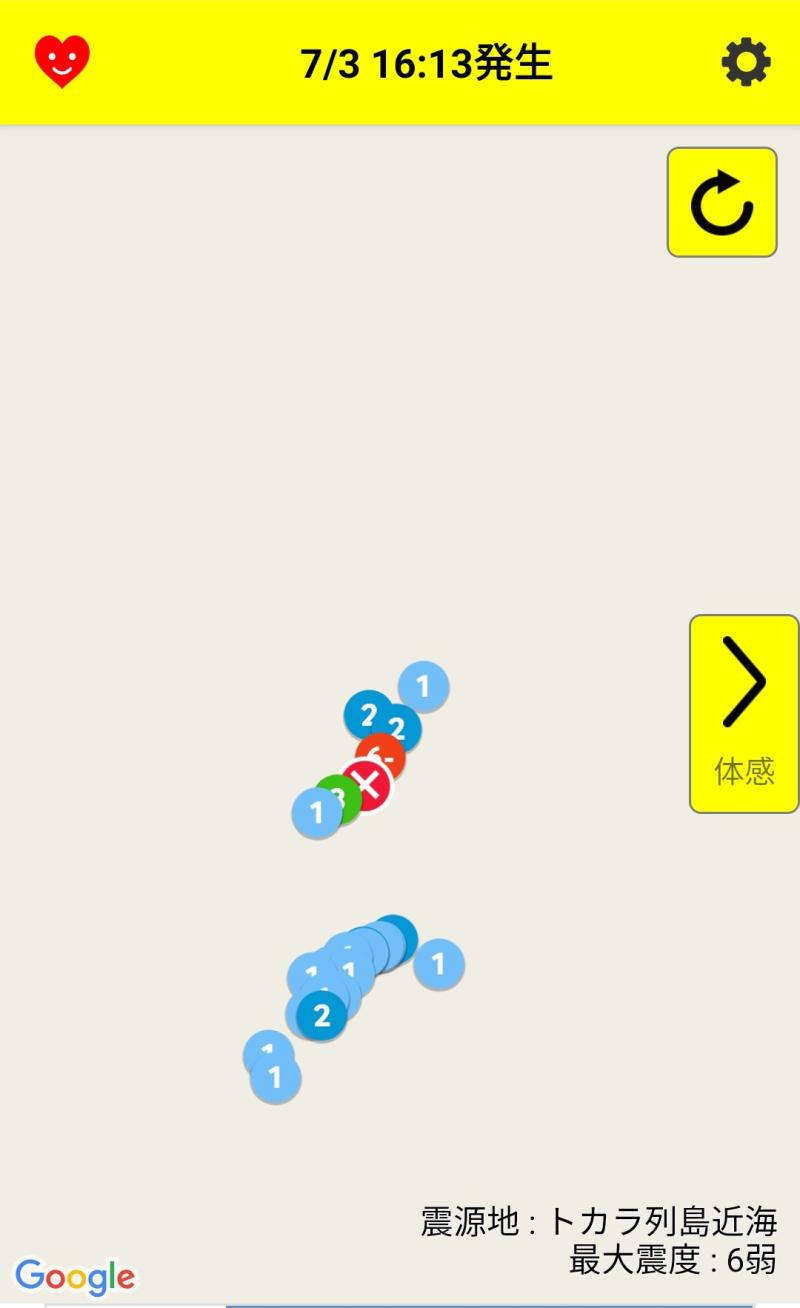Open the 体感 arrow panel

point(744,713)
